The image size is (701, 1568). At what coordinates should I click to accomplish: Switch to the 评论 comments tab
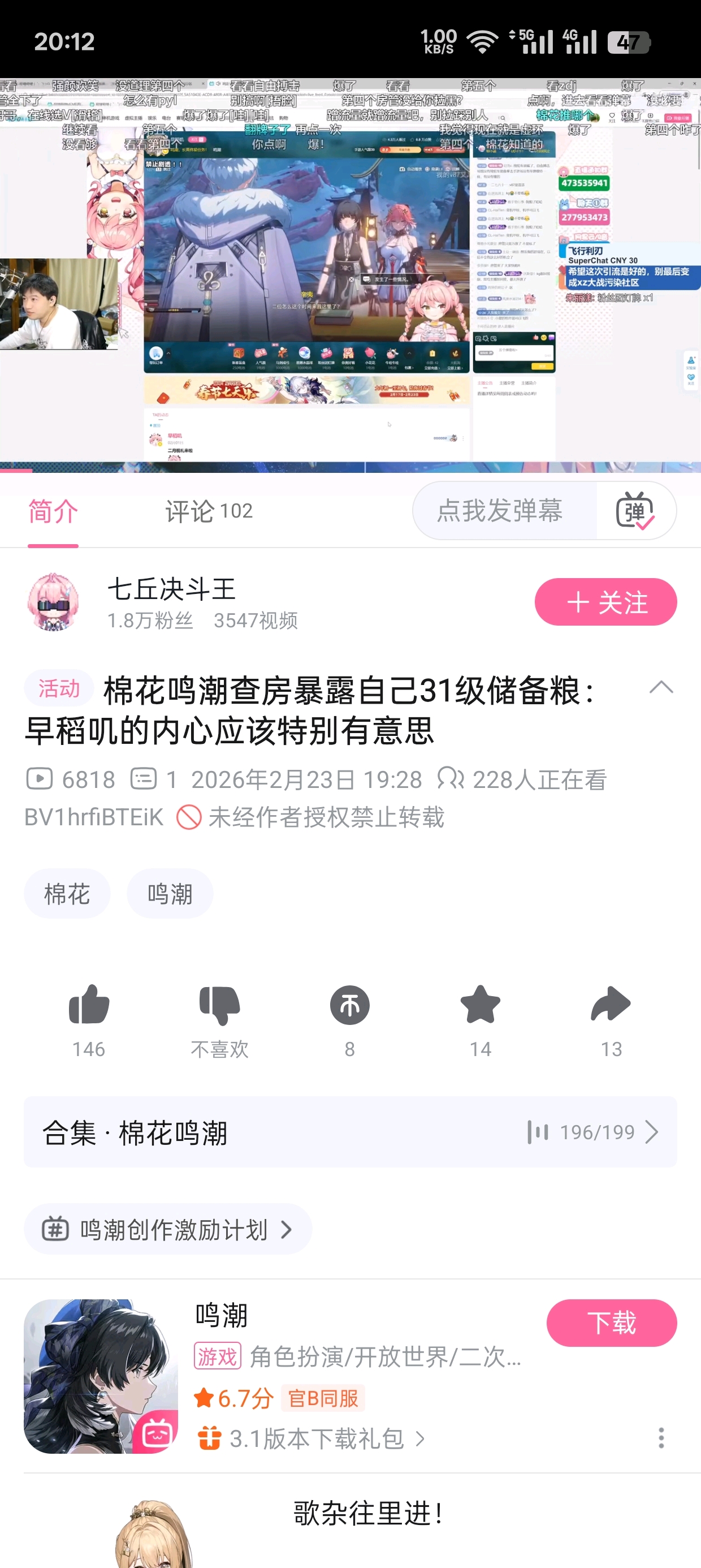[x=208, y=511]
